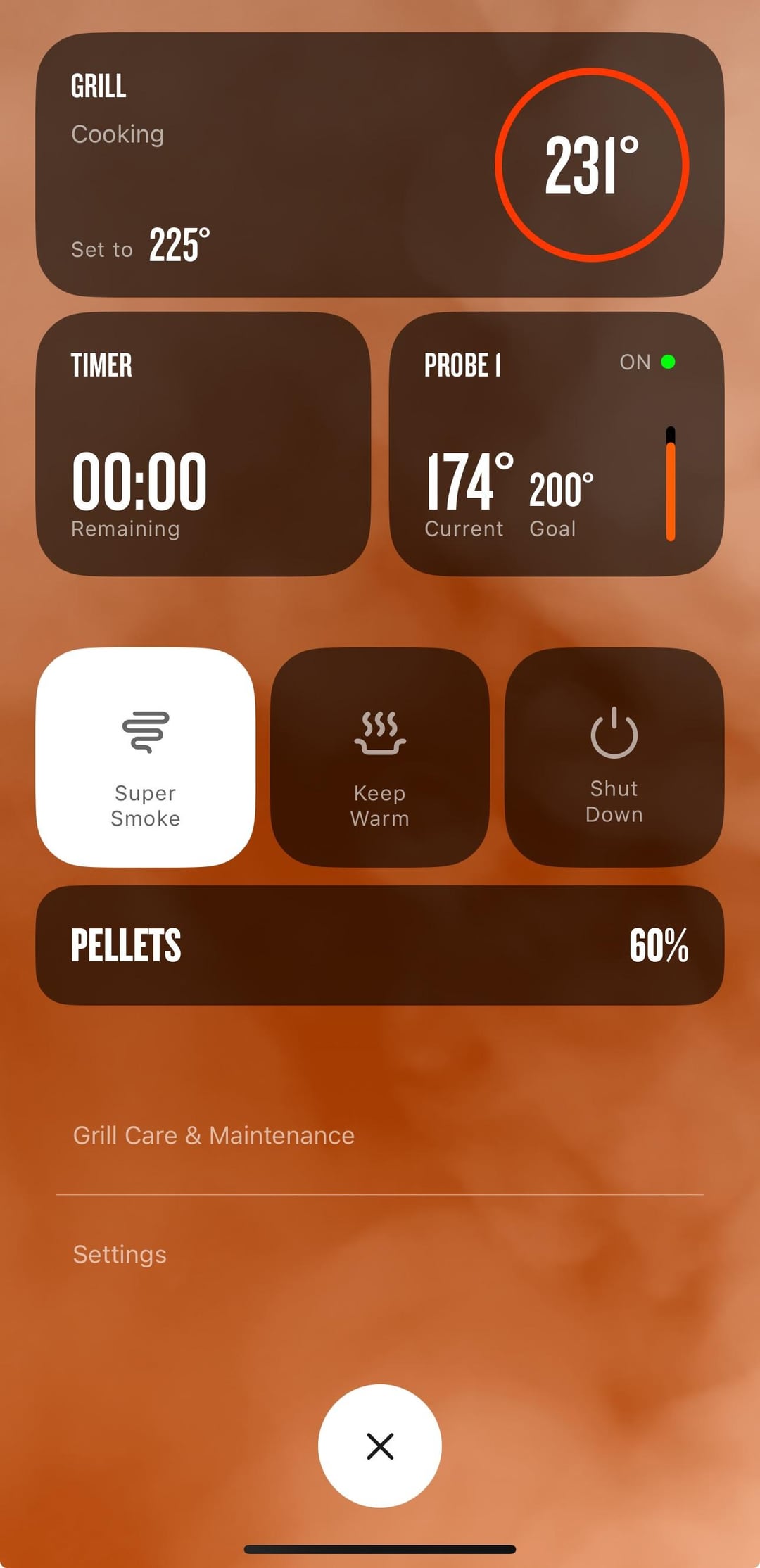Close this grill control panel
The image size is (760, 1568).
point(380,1446)
